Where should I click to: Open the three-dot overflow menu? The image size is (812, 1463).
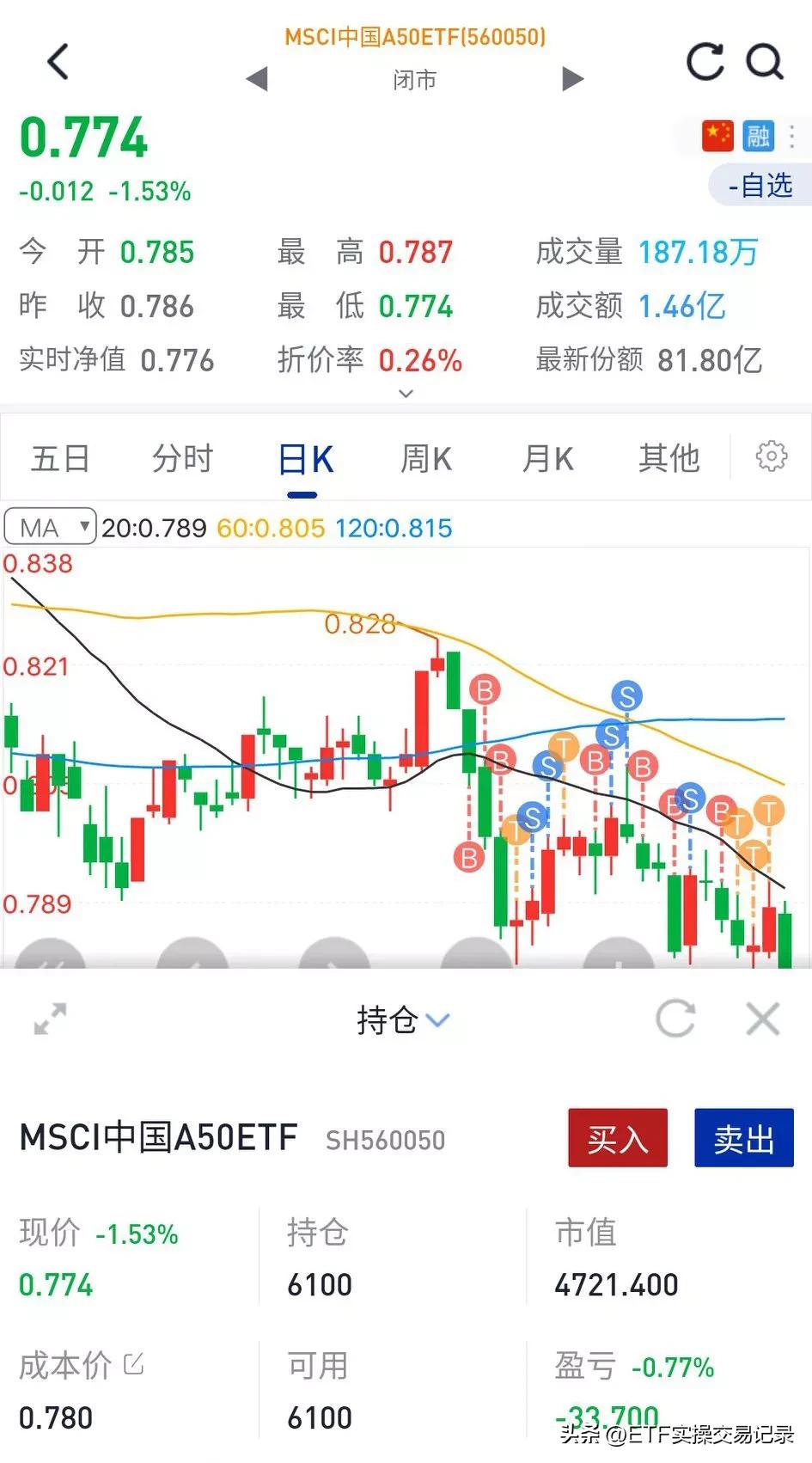point(791,136)
